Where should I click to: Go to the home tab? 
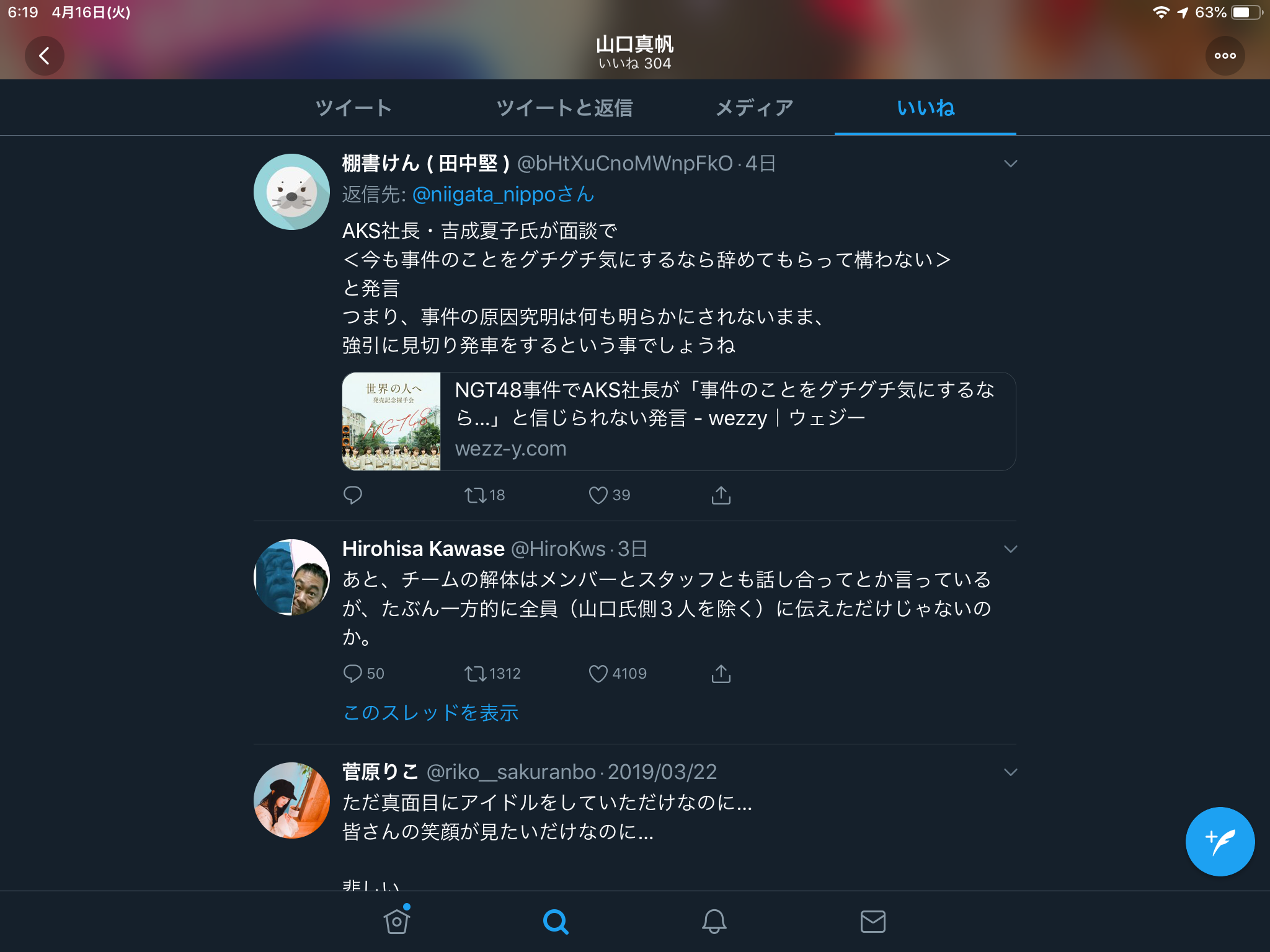(397, 921)
